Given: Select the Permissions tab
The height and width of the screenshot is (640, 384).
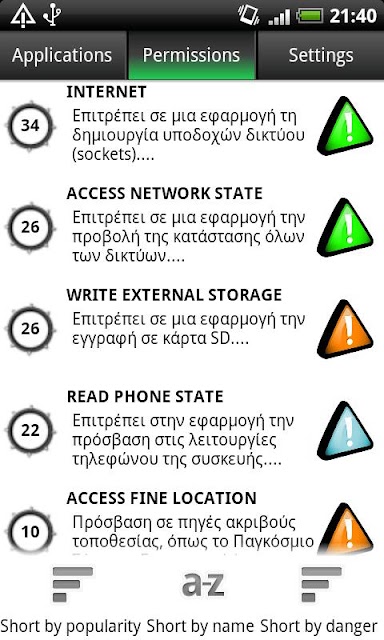Looking at the screenshot, I should 191,55.
